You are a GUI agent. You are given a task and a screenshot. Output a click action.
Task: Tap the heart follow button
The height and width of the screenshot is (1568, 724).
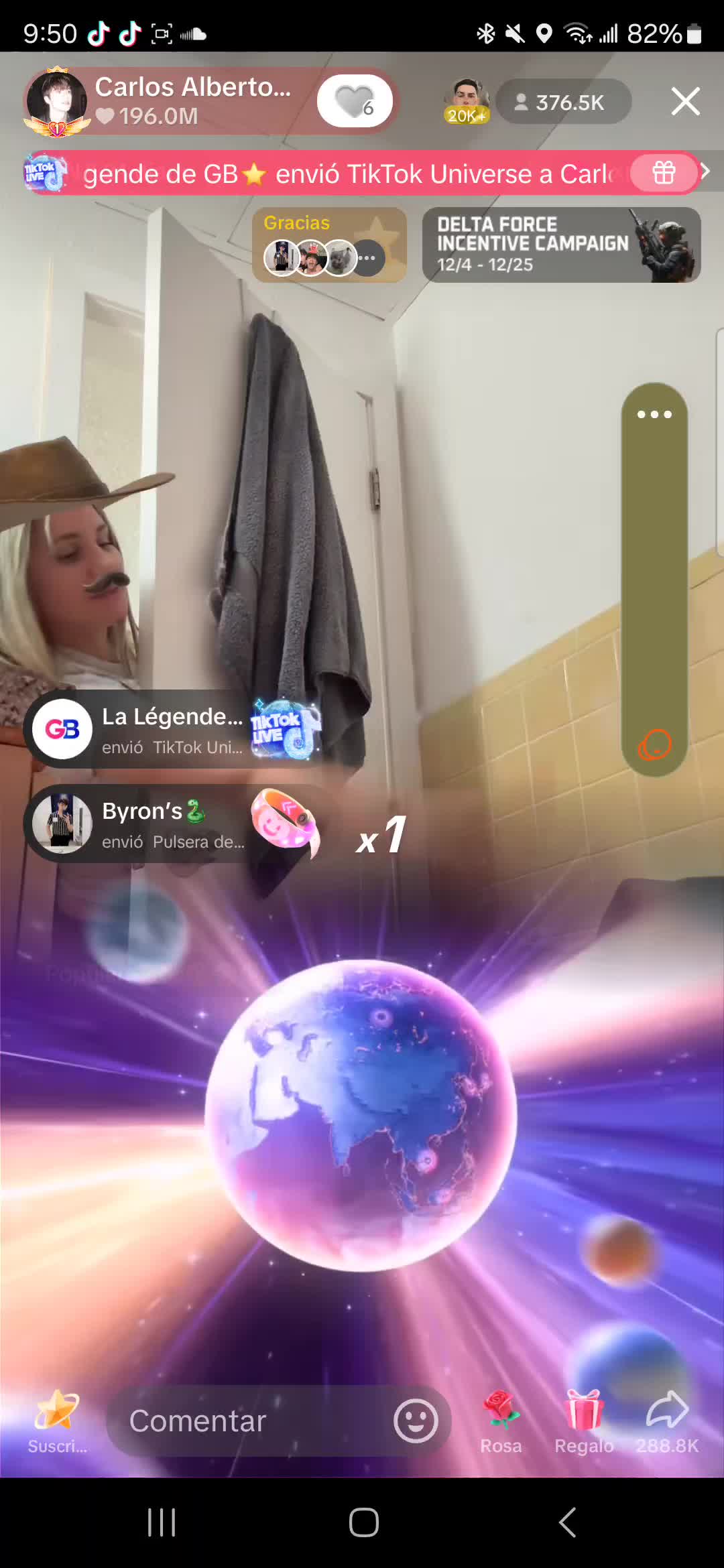click(355, 101)
